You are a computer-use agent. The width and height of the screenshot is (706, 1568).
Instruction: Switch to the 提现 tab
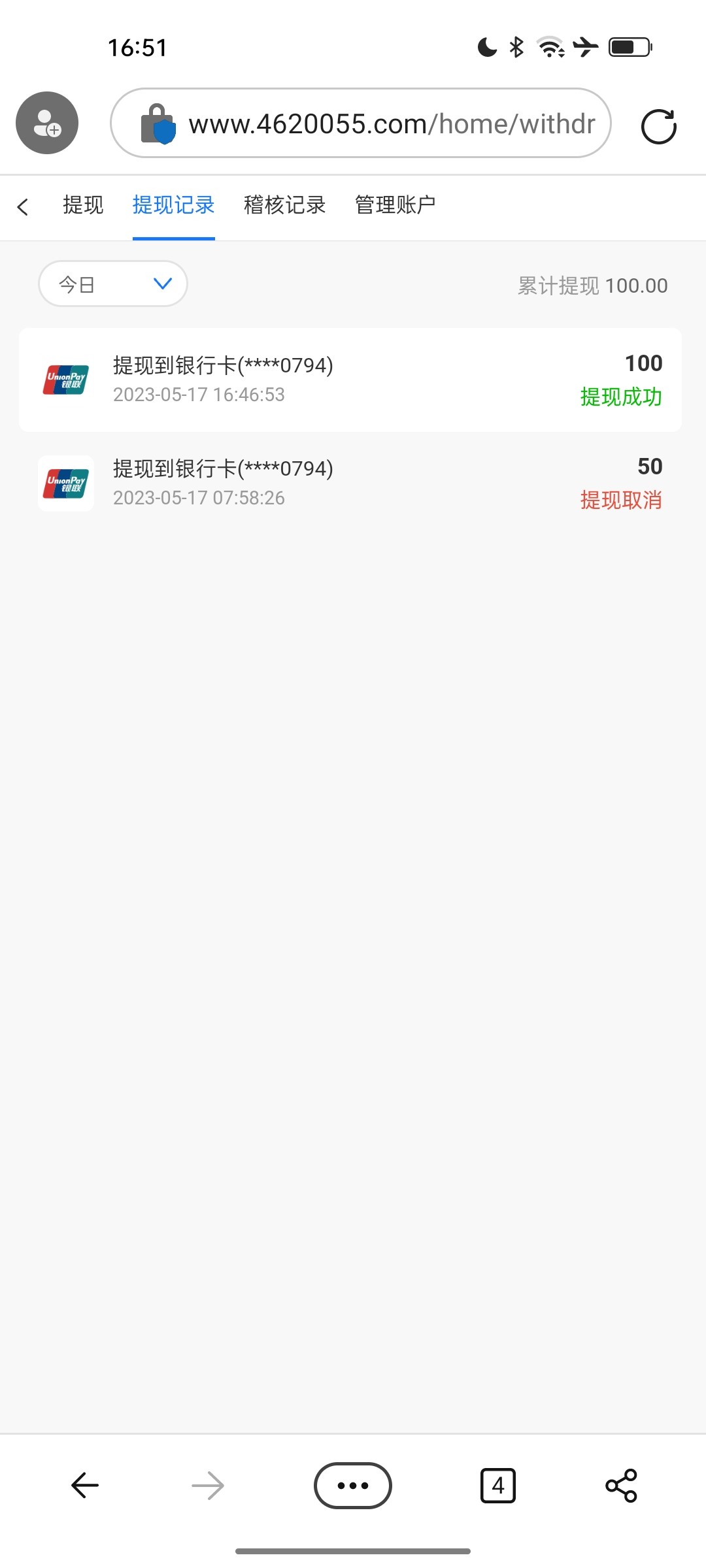pyautogui.click(x=83, y=205)
